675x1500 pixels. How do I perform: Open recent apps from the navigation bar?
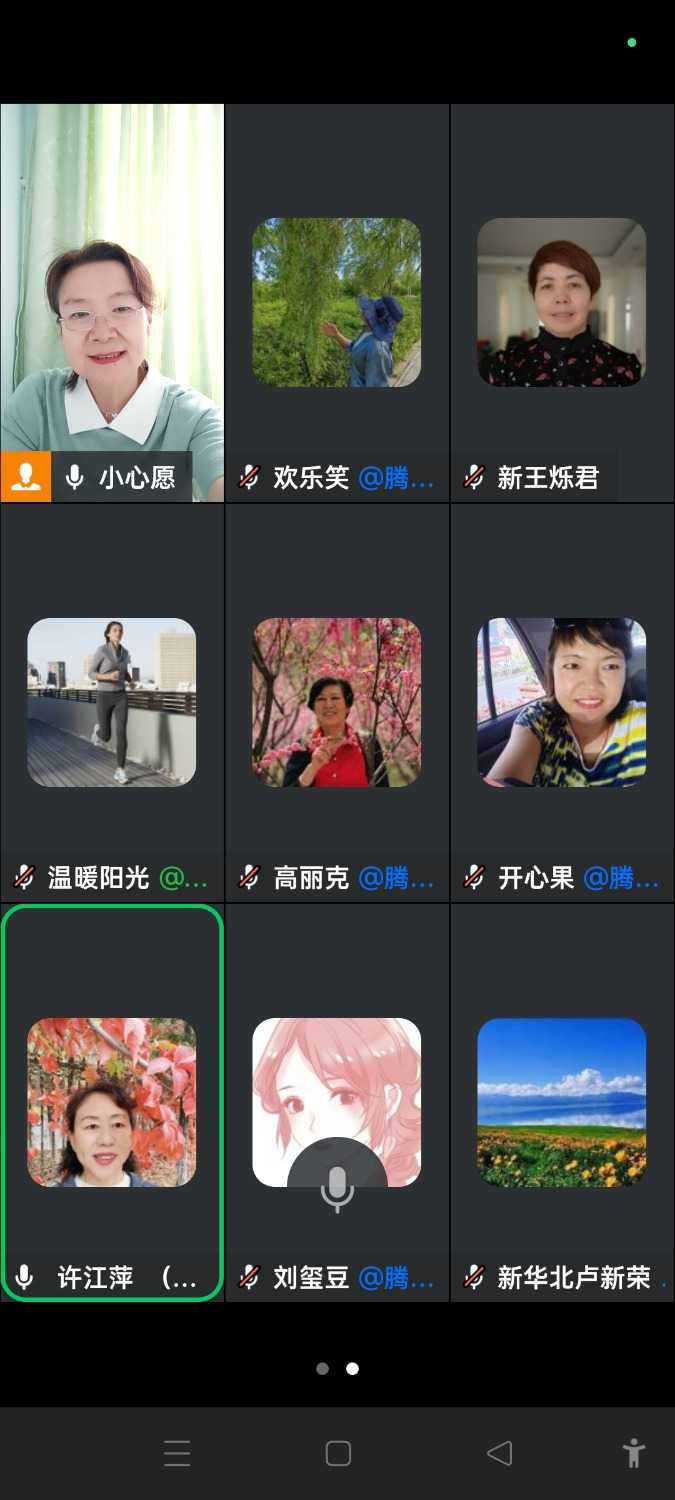pos(177,1453)
